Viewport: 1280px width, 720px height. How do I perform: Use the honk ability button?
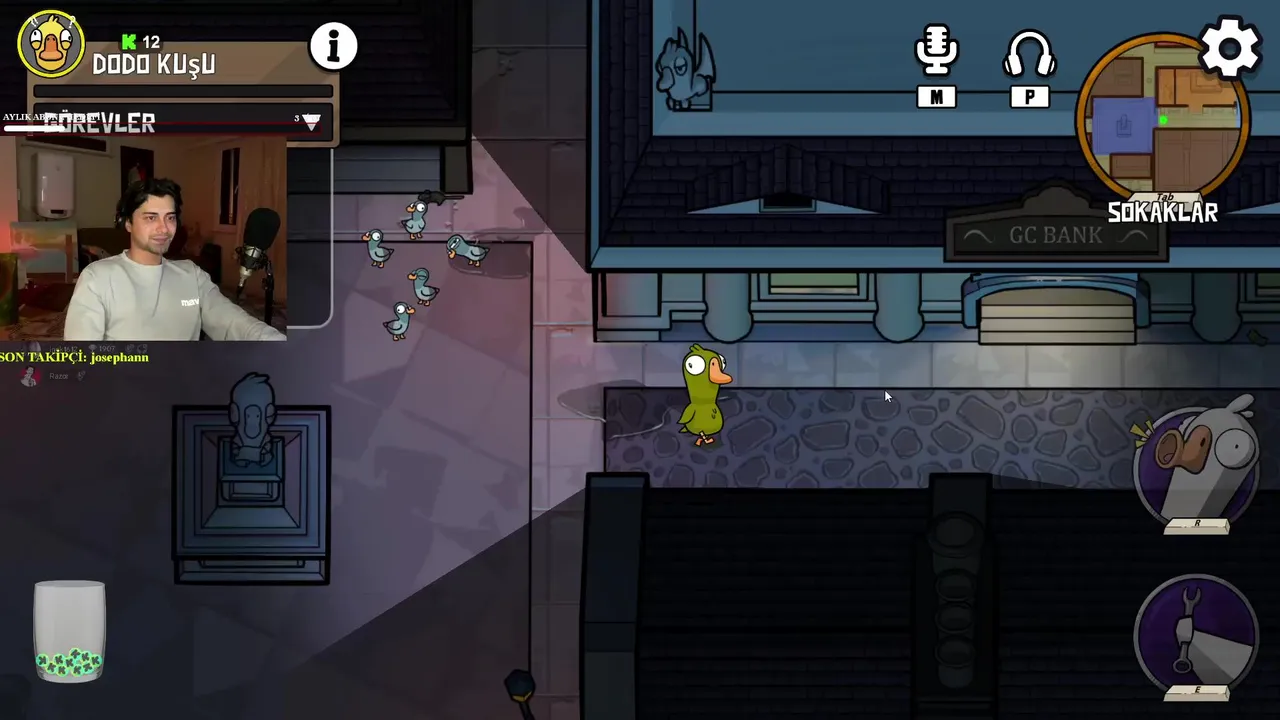pyautogui.click(x=1197, y=465)
